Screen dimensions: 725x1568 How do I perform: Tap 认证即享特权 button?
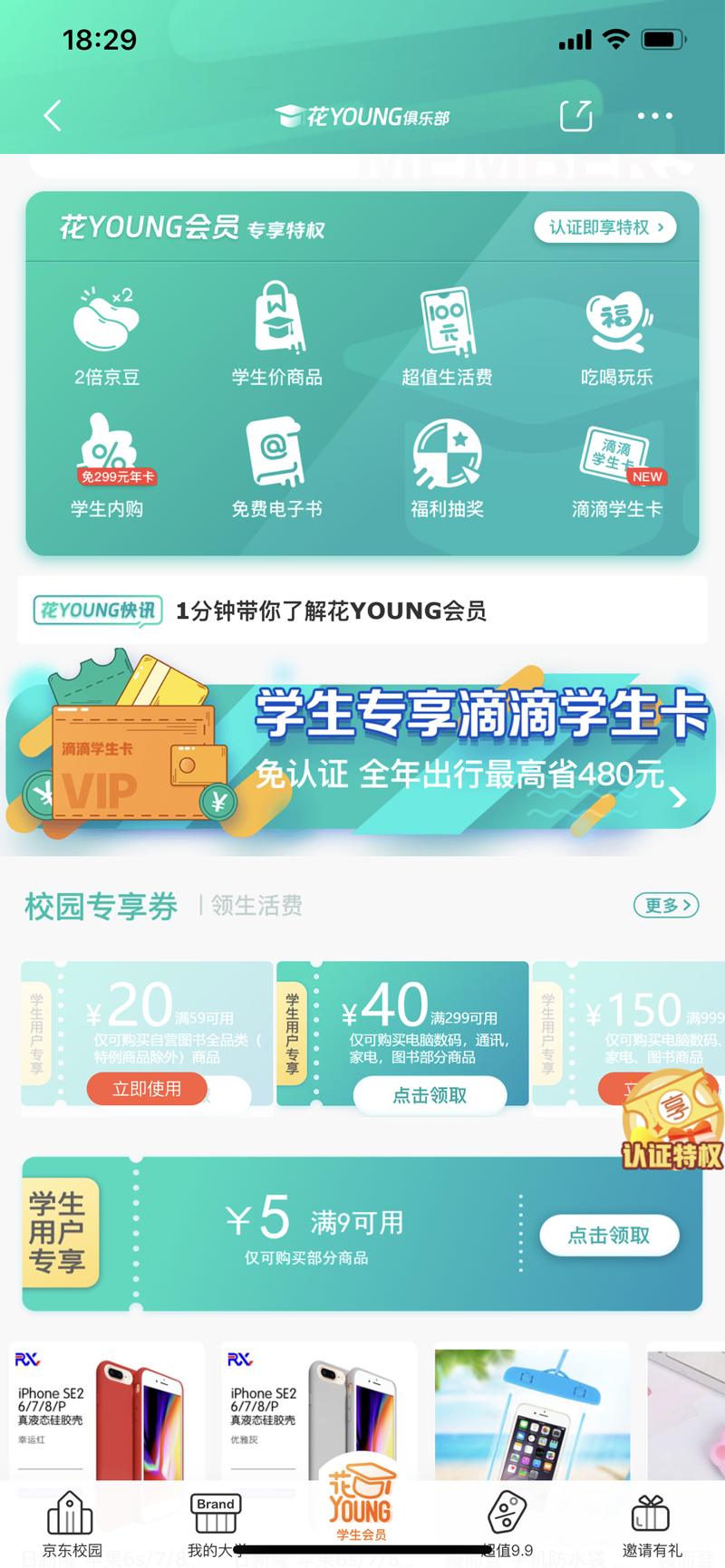coord(604,227)
